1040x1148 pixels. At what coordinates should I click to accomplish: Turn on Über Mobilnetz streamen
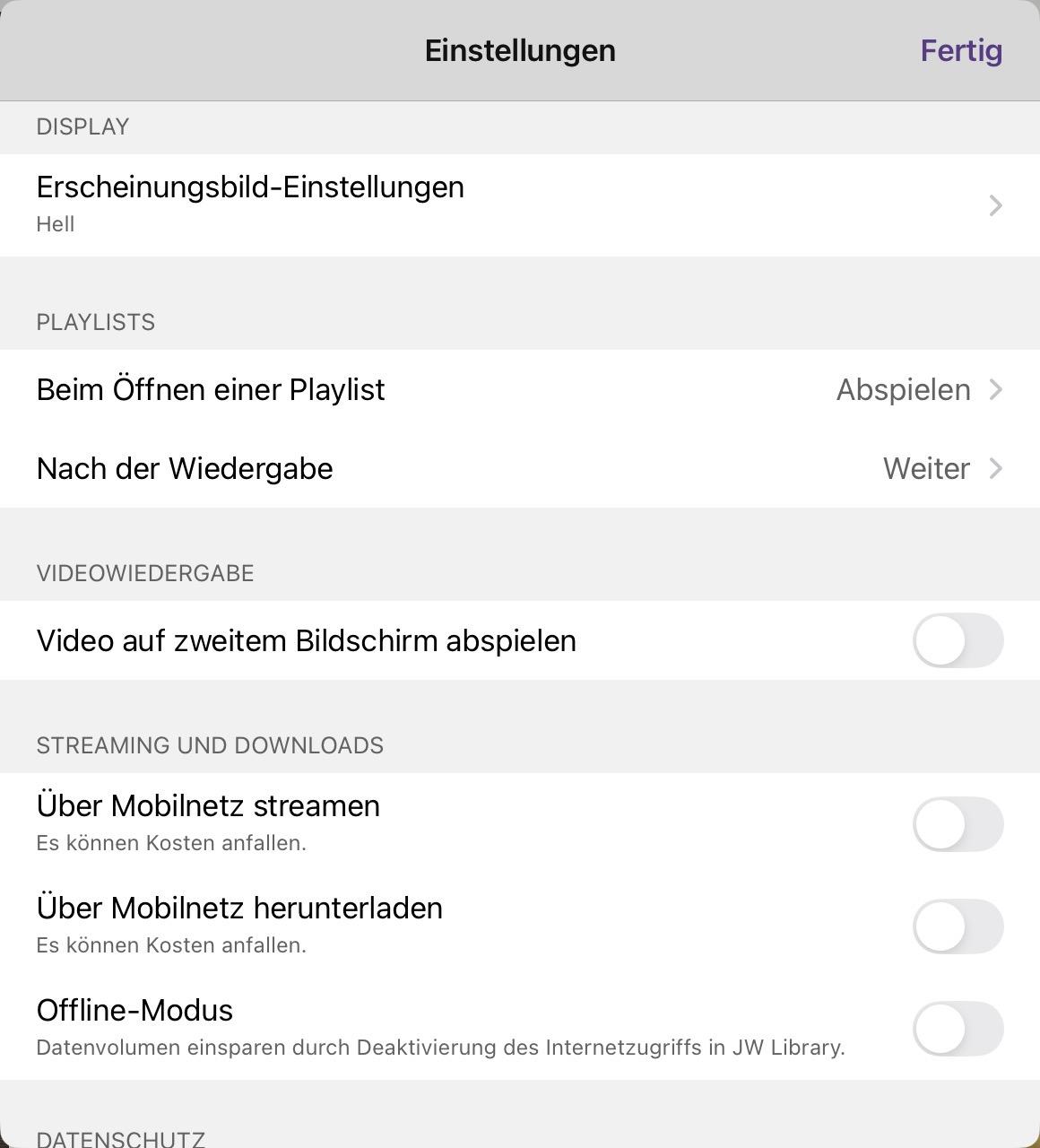(x=957, y=823)
